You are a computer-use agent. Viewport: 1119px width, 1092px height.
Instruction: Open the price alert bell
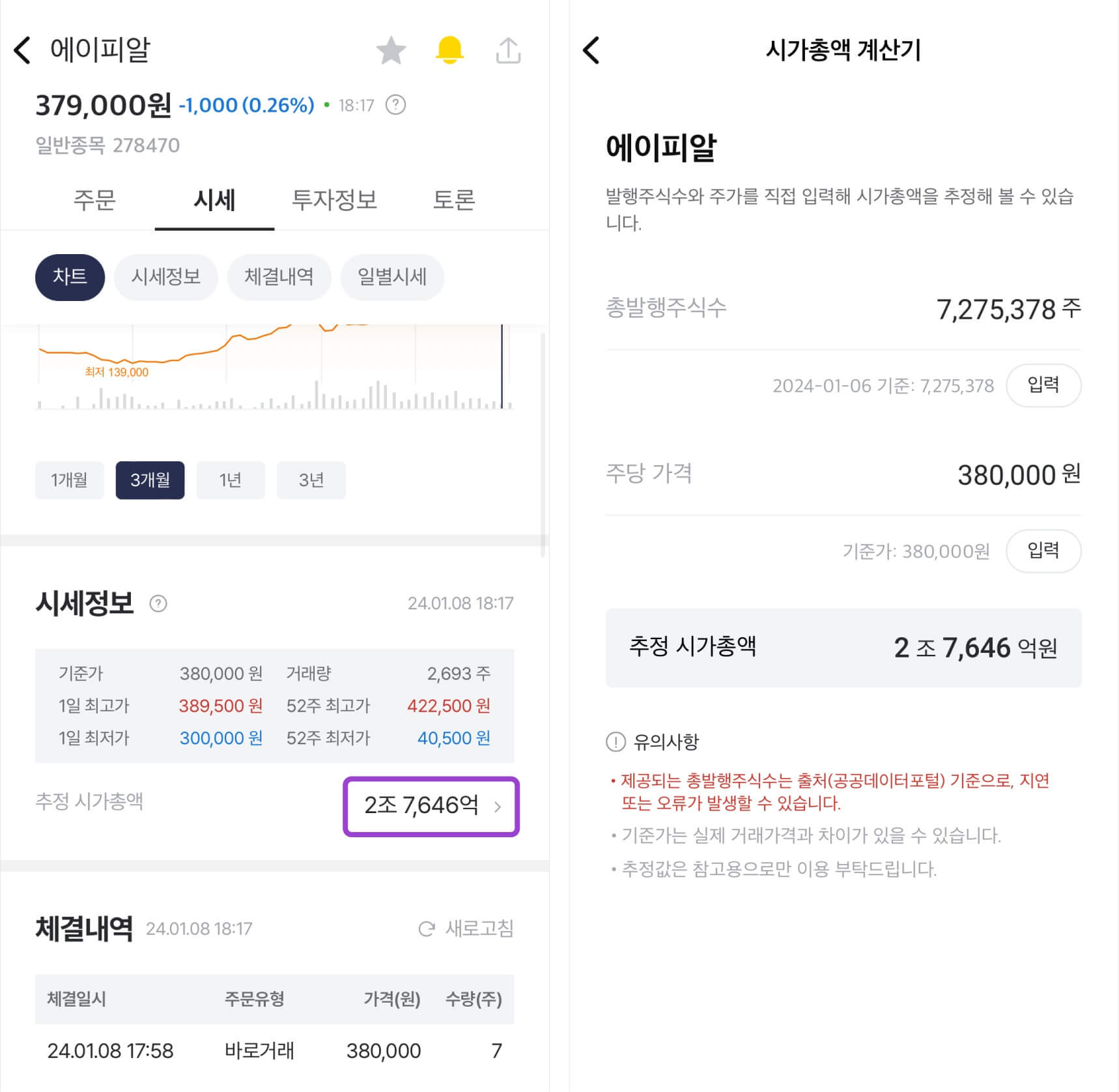[449, 50]
